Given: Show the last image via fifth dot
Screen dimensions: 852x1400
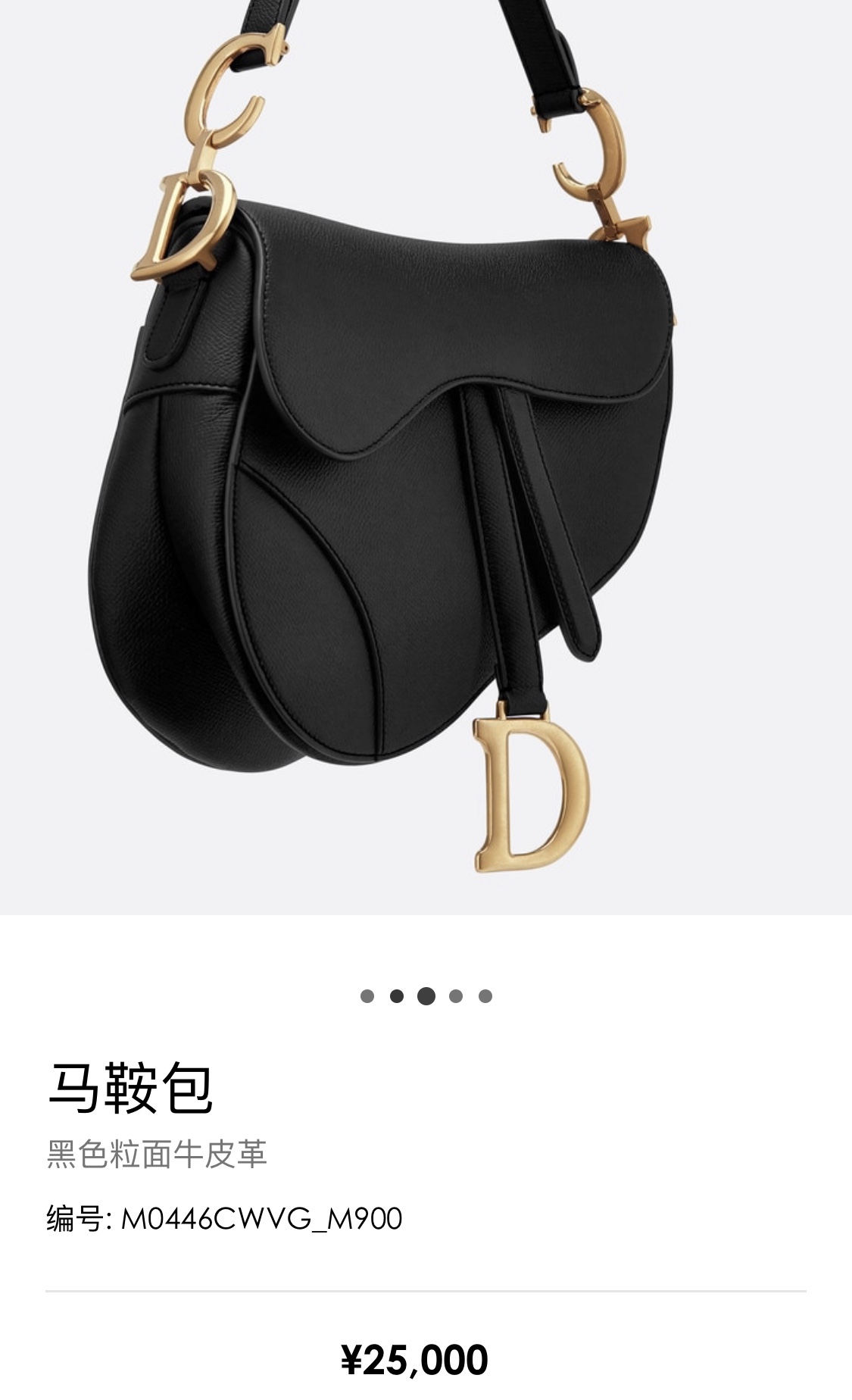Looking at the screenshot, I should pyautogui.click(x=485, y=996).
